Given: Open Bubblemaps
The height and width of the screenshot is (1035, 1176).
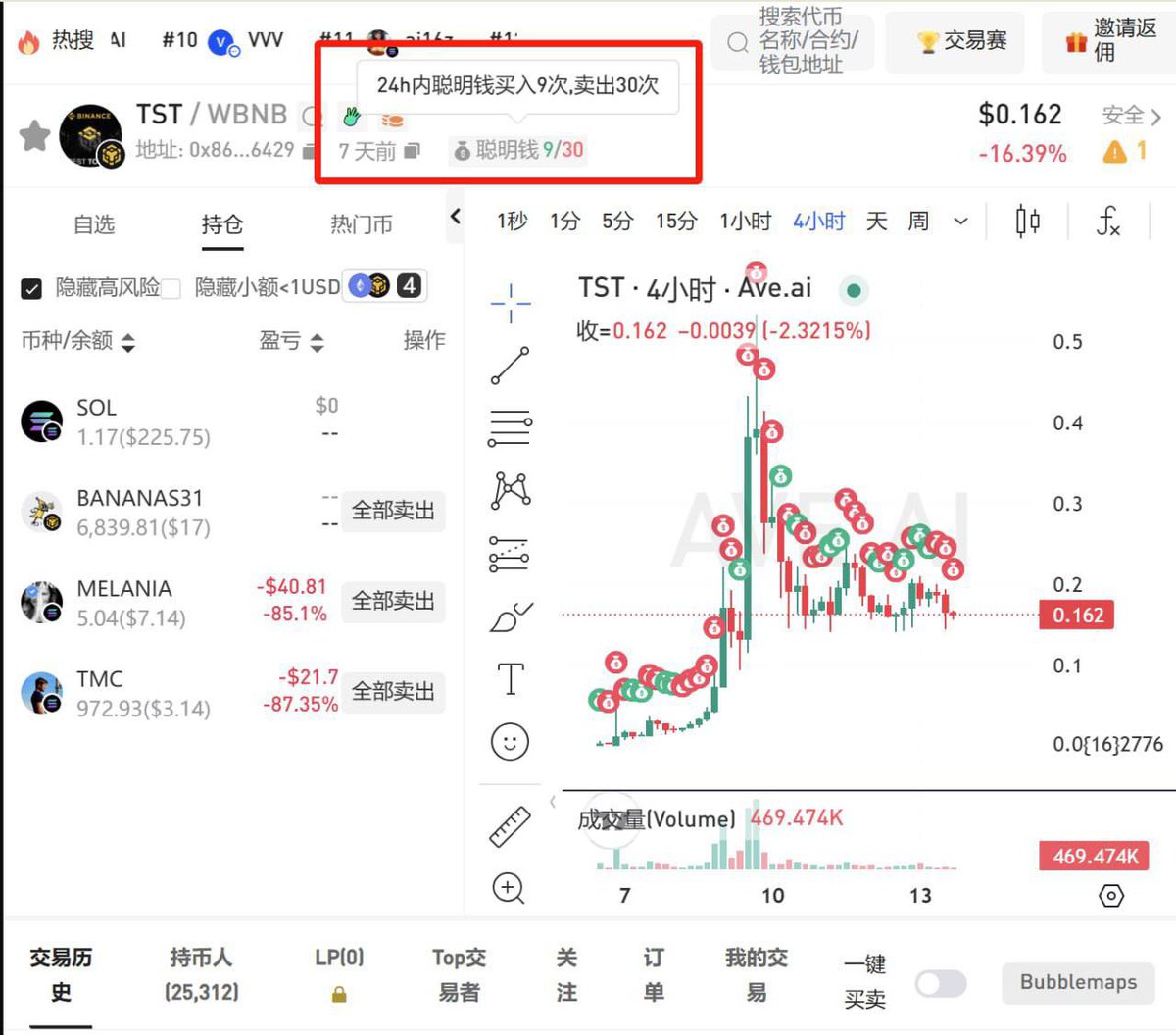Looking at the screenshot, I should coord(1078,982).
